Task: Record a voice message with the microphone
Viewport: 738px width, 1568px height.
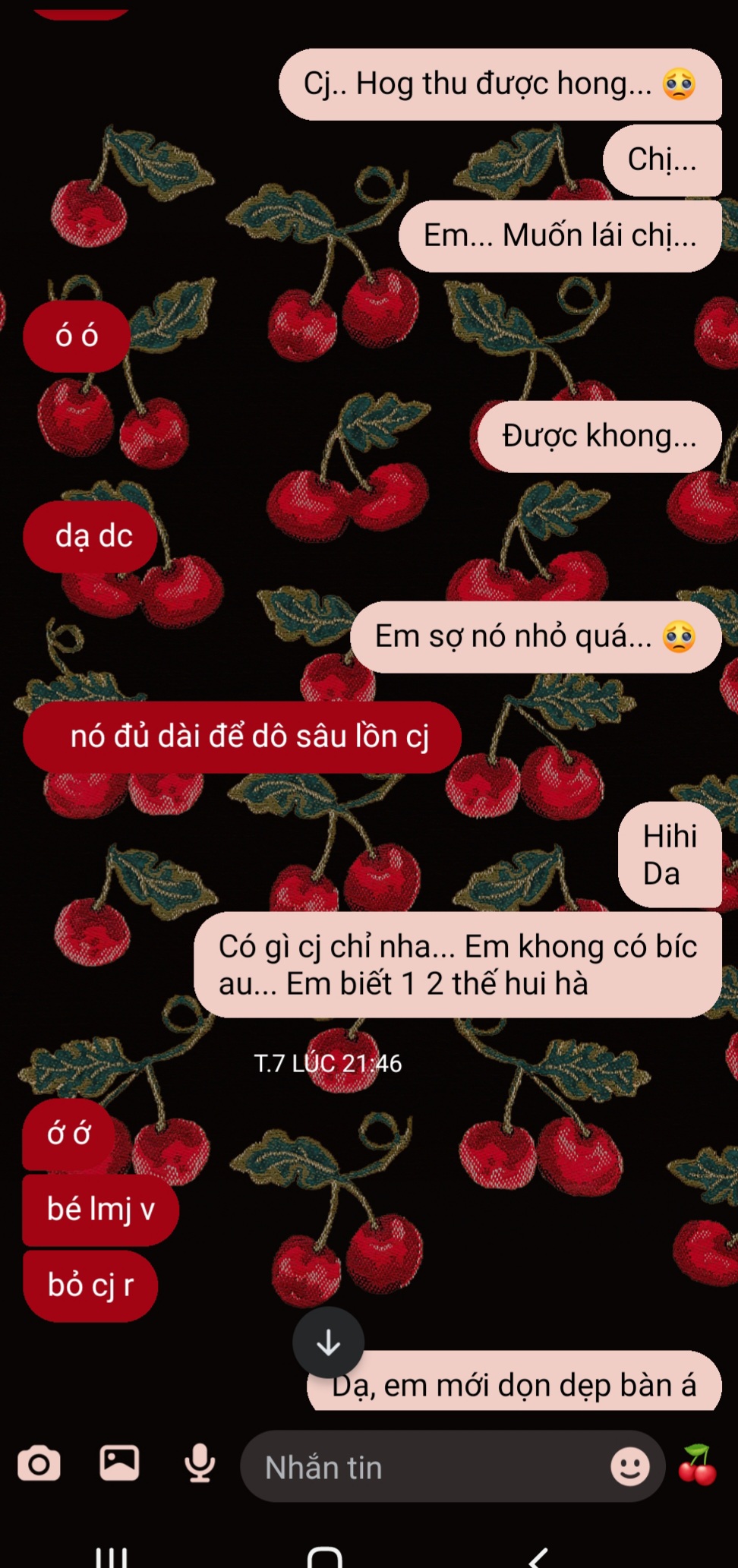Action: tap(200, 1464)
